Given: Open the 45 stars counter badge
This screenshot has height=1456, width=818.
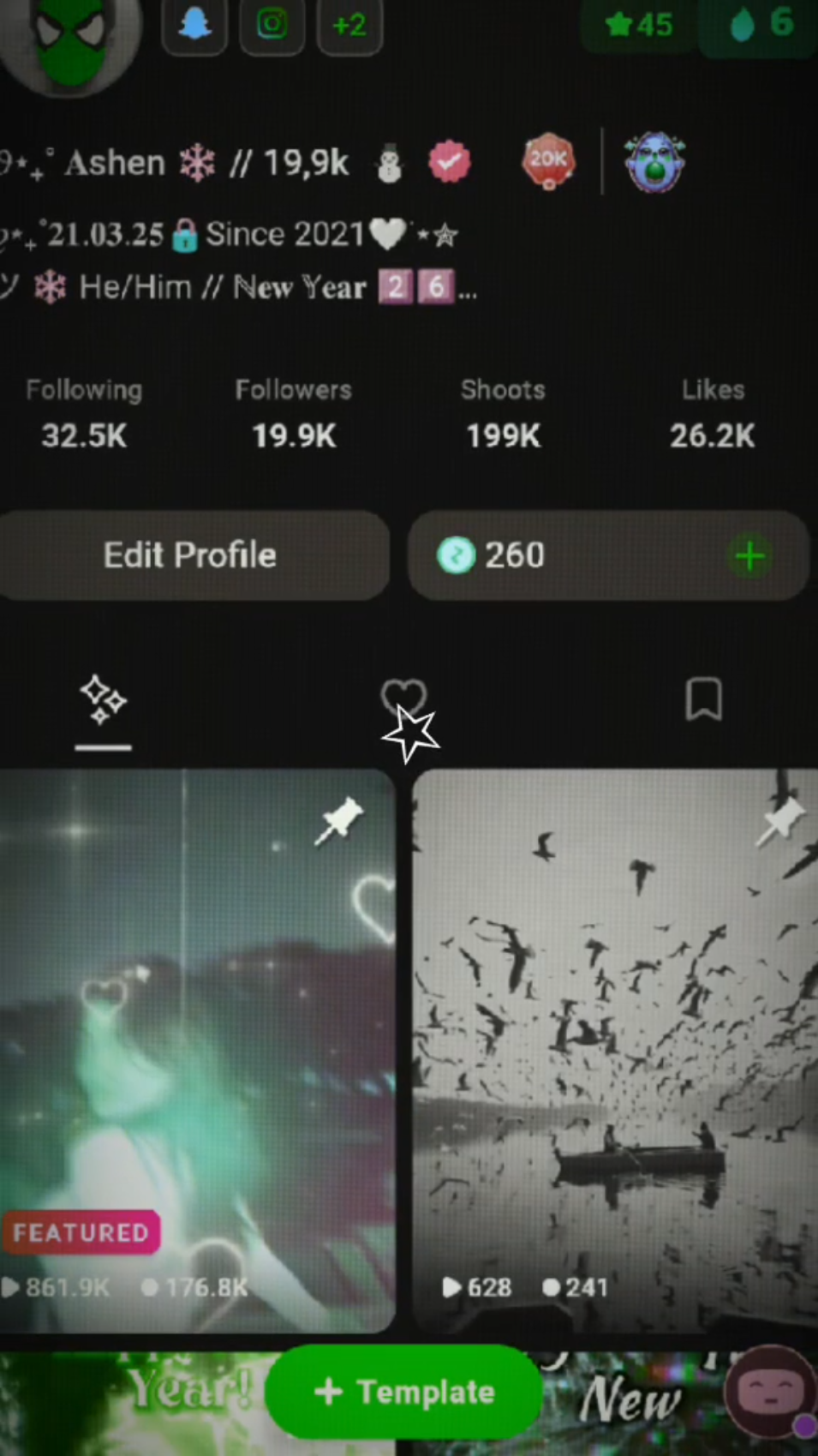Looking at the screenshot, I should pos(638,25).
